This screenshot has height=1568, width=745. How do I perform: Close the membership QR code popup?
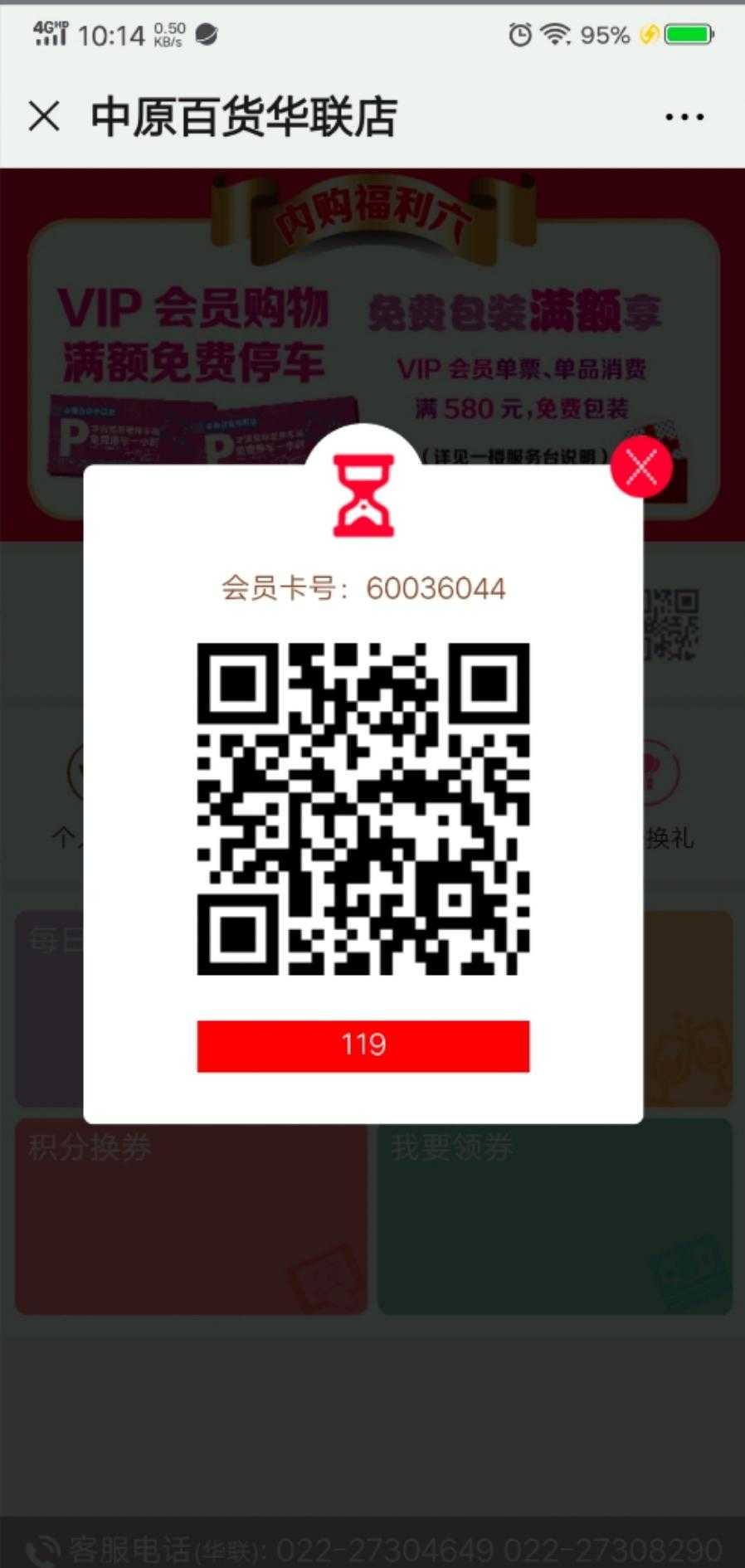click(x=641, y=466)
